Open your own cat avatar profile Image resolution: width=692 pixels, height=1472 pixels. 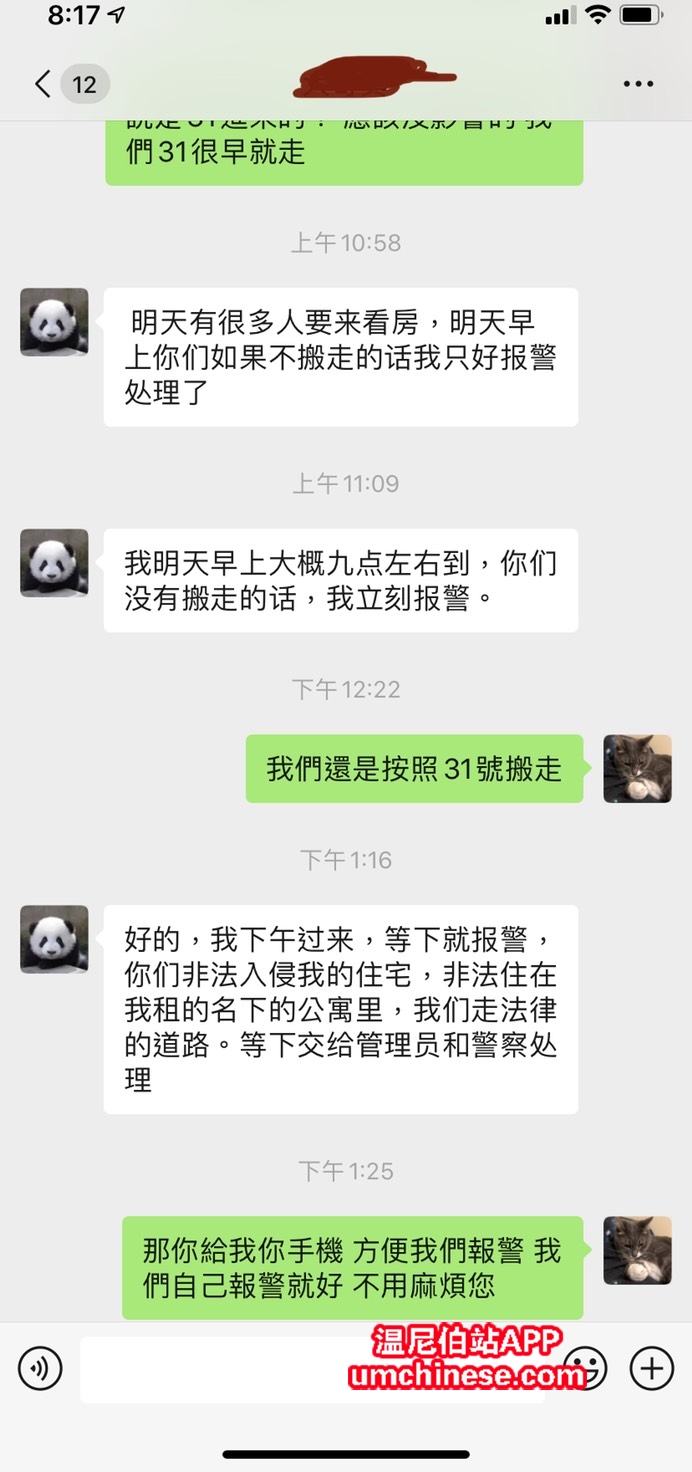(637, 768)
